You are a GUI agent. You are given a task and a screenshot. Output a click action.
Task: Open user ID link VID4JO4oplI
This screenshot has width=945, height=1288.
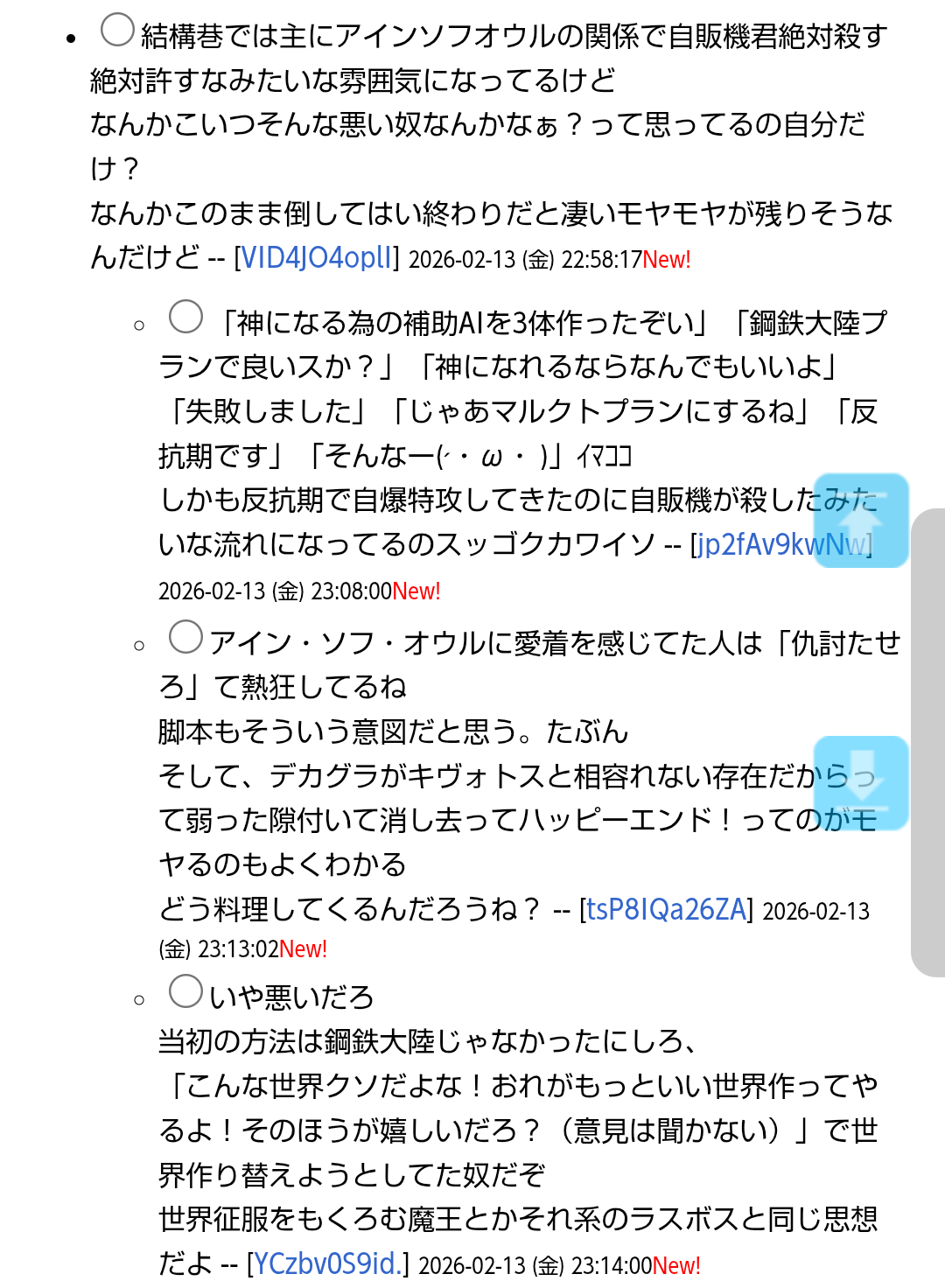[316, 258]
